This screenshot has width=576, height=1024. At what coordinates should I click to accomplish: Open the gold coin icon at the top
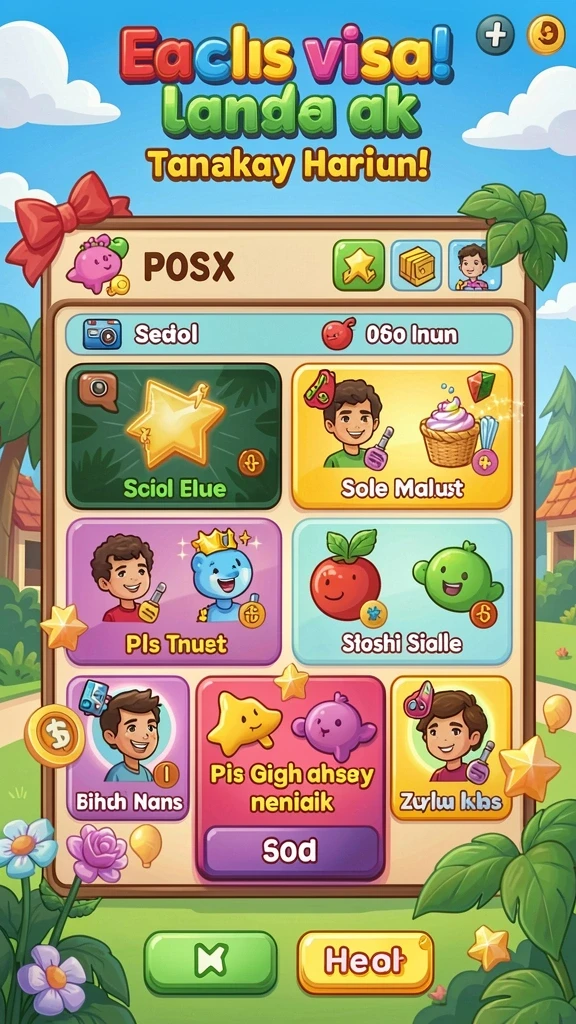click(x=545, y=34)
